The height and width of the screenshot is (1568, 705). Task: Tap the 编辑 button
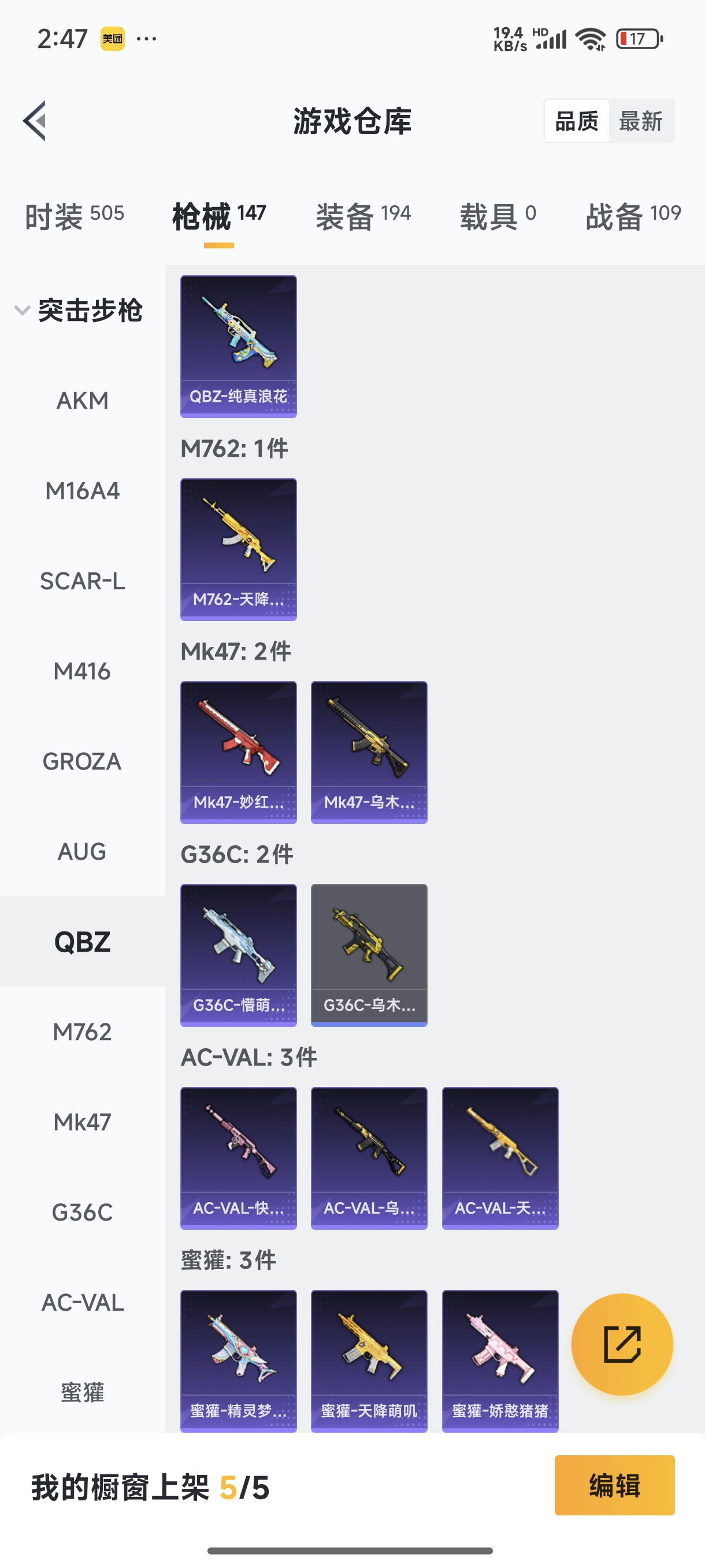coord(614,1485)
